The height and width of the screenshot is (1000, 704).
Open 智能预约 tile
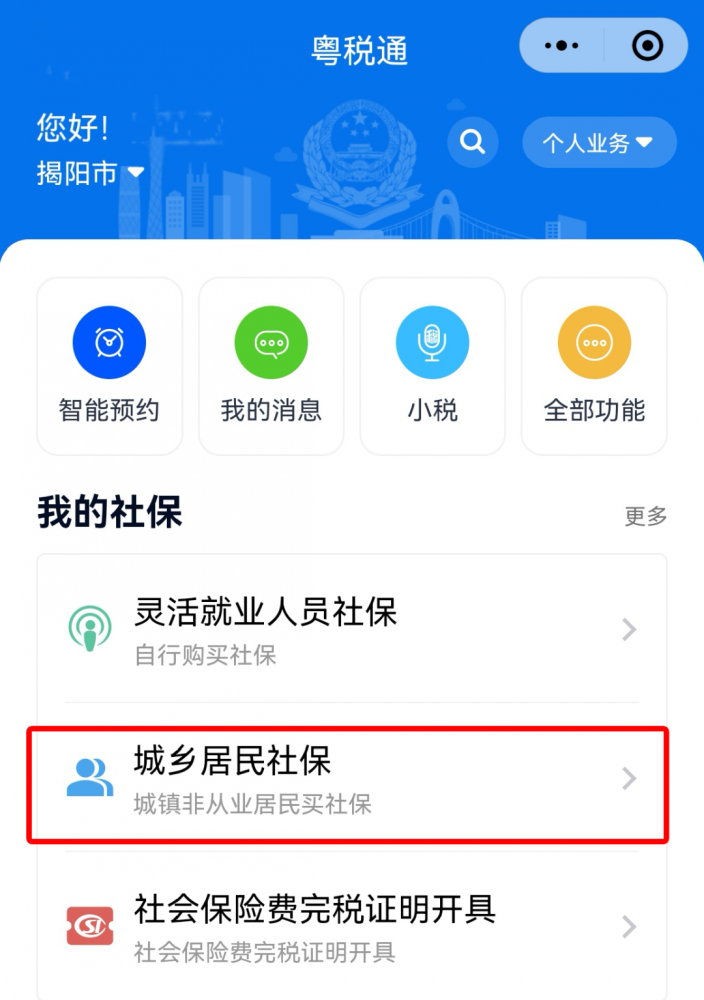109,366
